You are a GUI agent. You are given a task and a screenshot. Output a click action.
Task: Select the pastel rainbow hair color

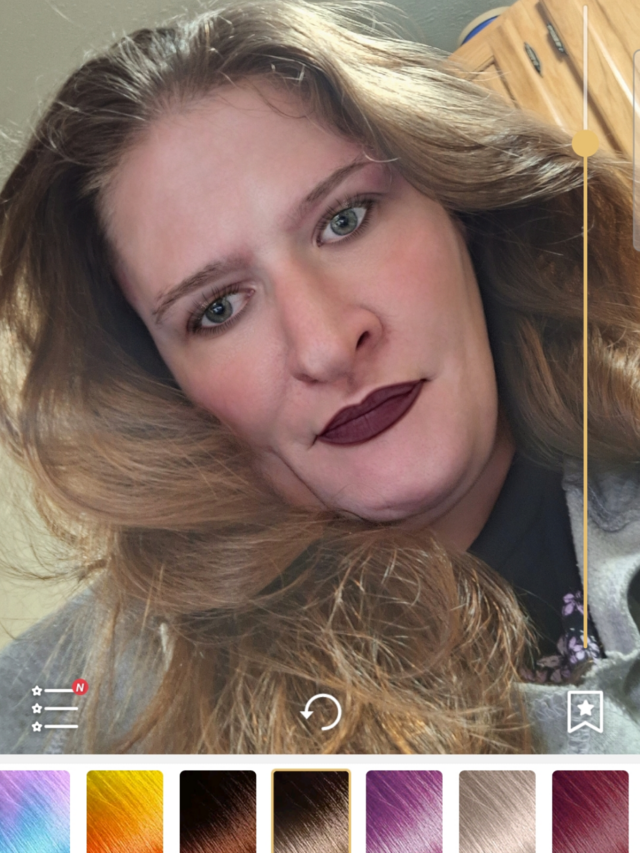coord(34,810)
